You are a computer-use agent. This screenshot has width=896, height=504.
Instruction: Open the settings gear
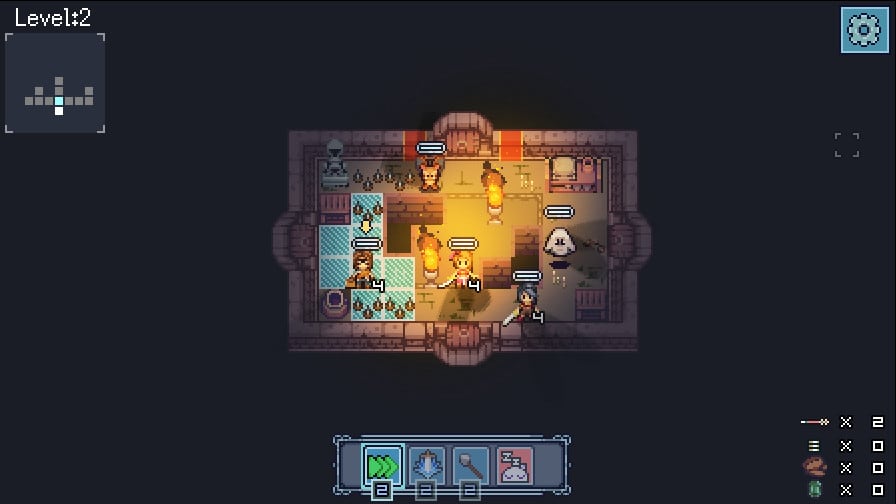click(861, 30)
